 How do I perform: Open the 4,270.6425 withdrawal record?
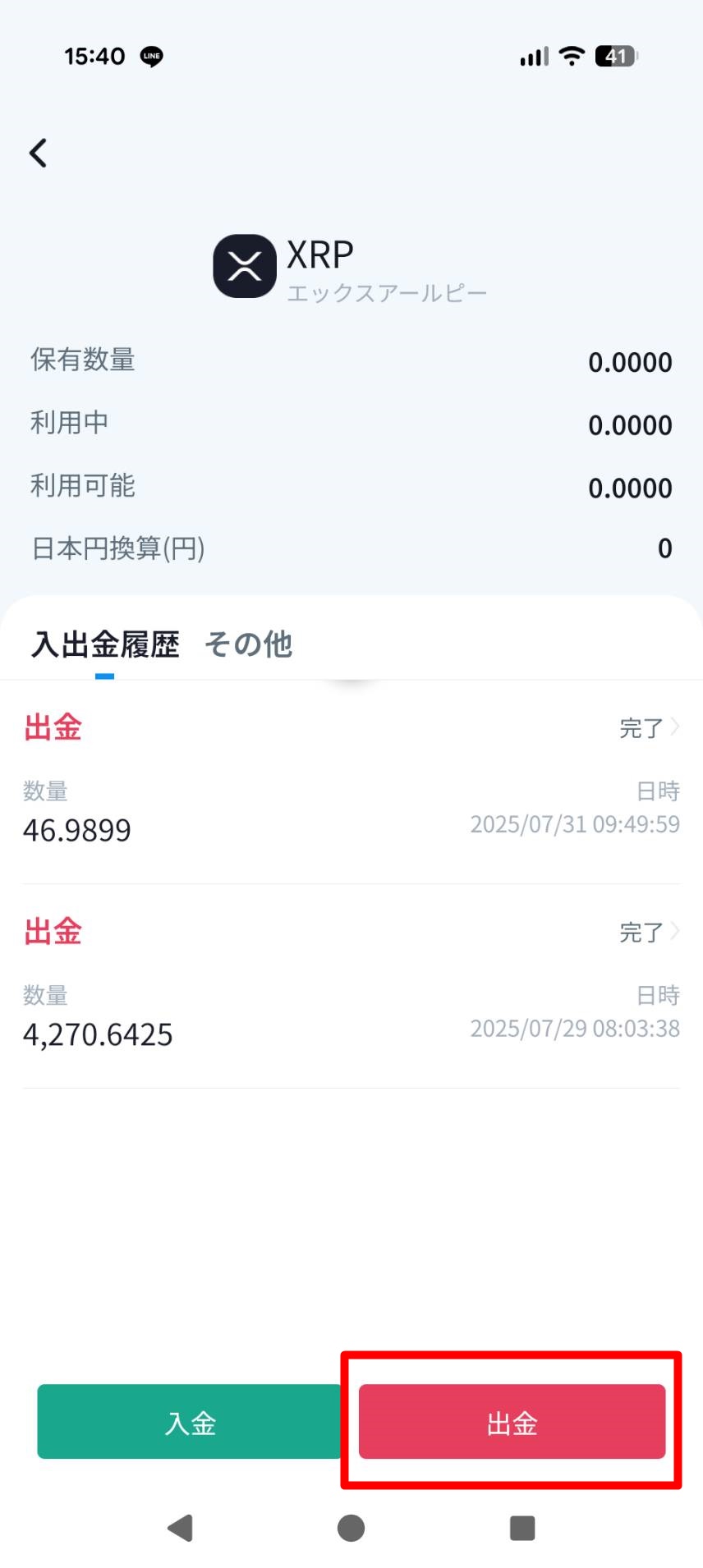point(351,984)
